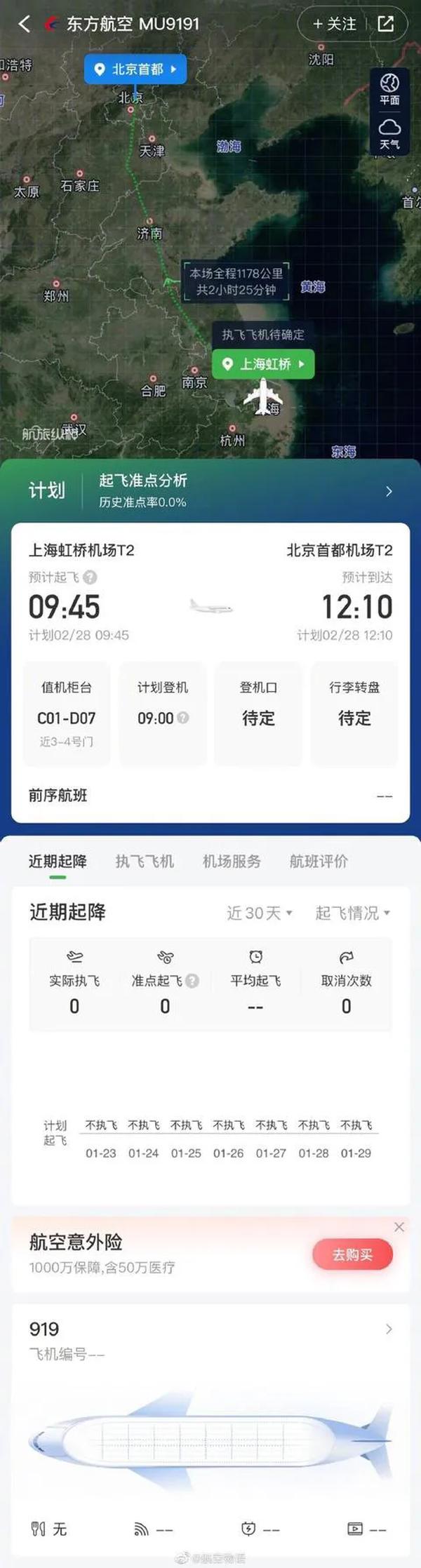Go back using the top-left arrow

click(24, 24)
